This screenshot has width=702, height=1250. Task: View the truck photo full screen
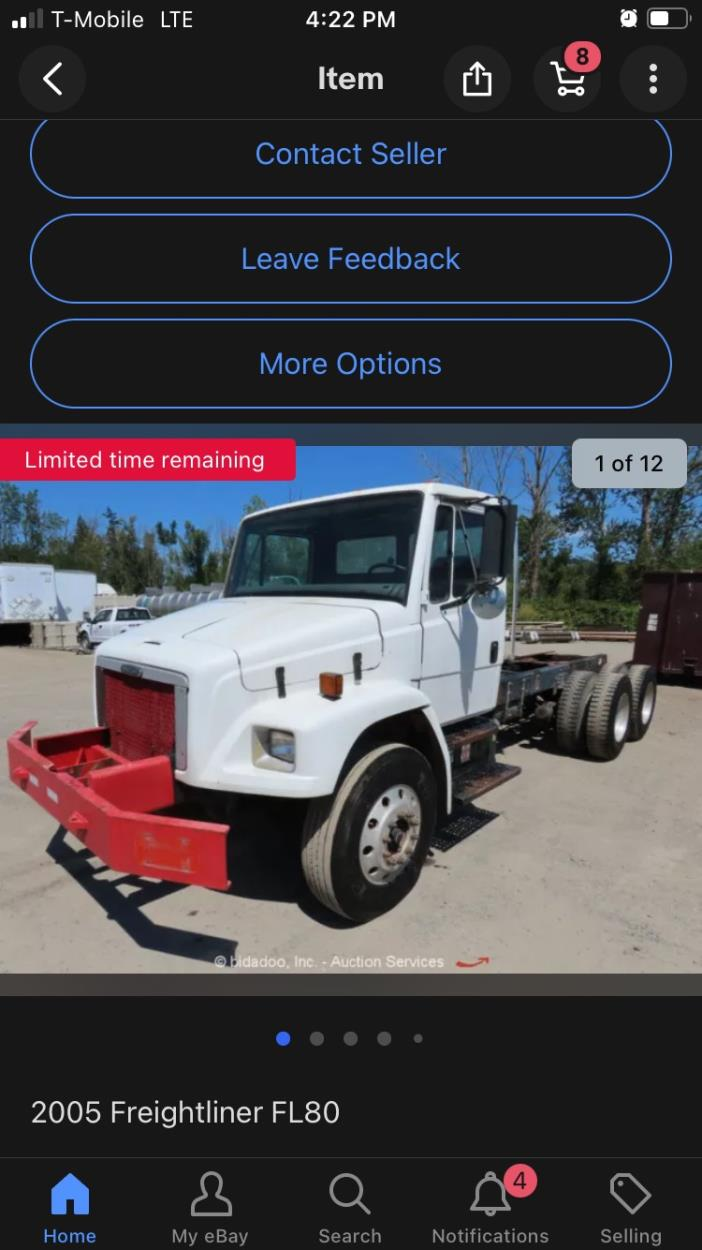click(x=350, y=710)
